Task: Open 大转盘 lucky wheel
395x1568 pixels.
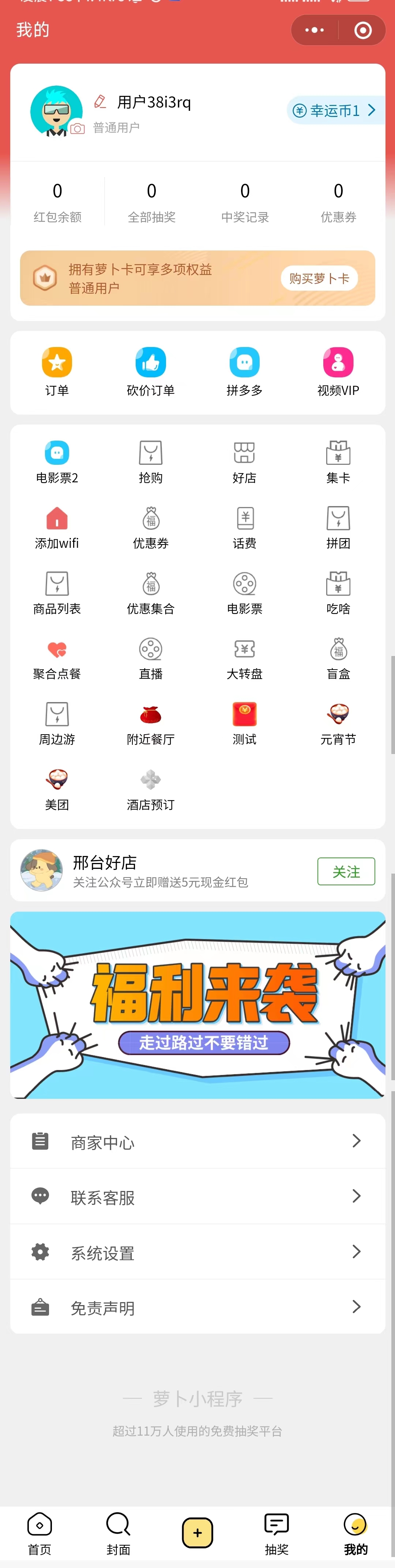Action: 245,658
